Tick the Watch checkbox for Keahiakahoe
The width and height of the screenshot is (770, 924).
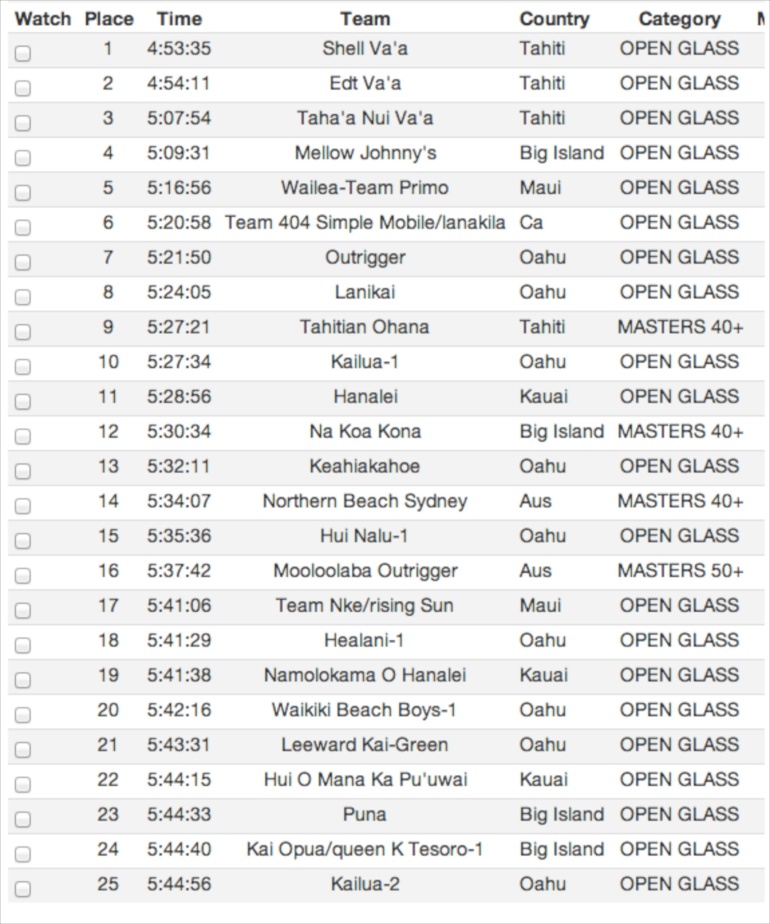[x=23, y=471]
